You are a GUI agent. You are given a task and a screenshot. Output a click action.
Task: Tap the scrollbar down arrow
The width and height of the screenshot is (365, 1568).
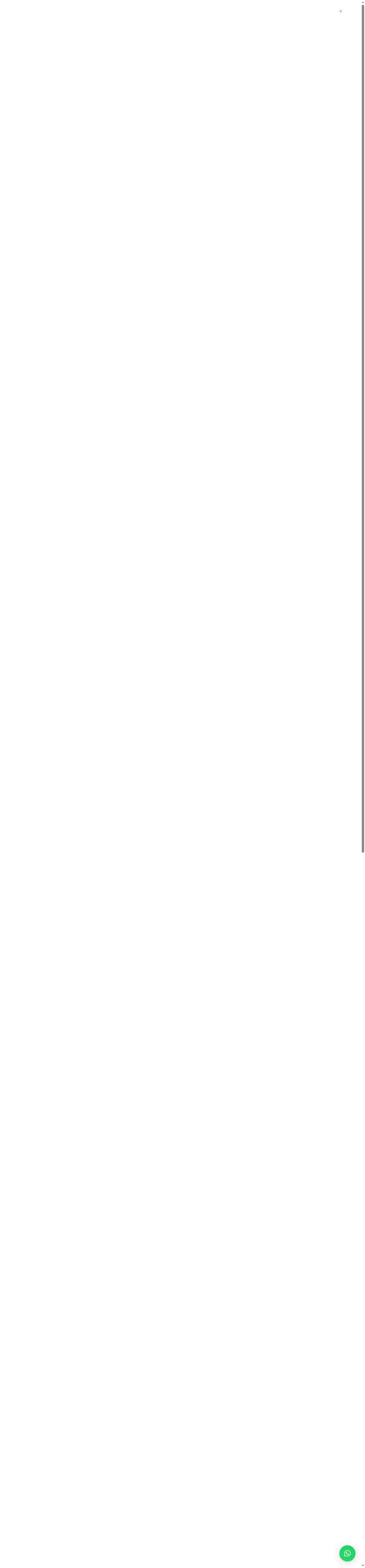tap(363, 1565)
